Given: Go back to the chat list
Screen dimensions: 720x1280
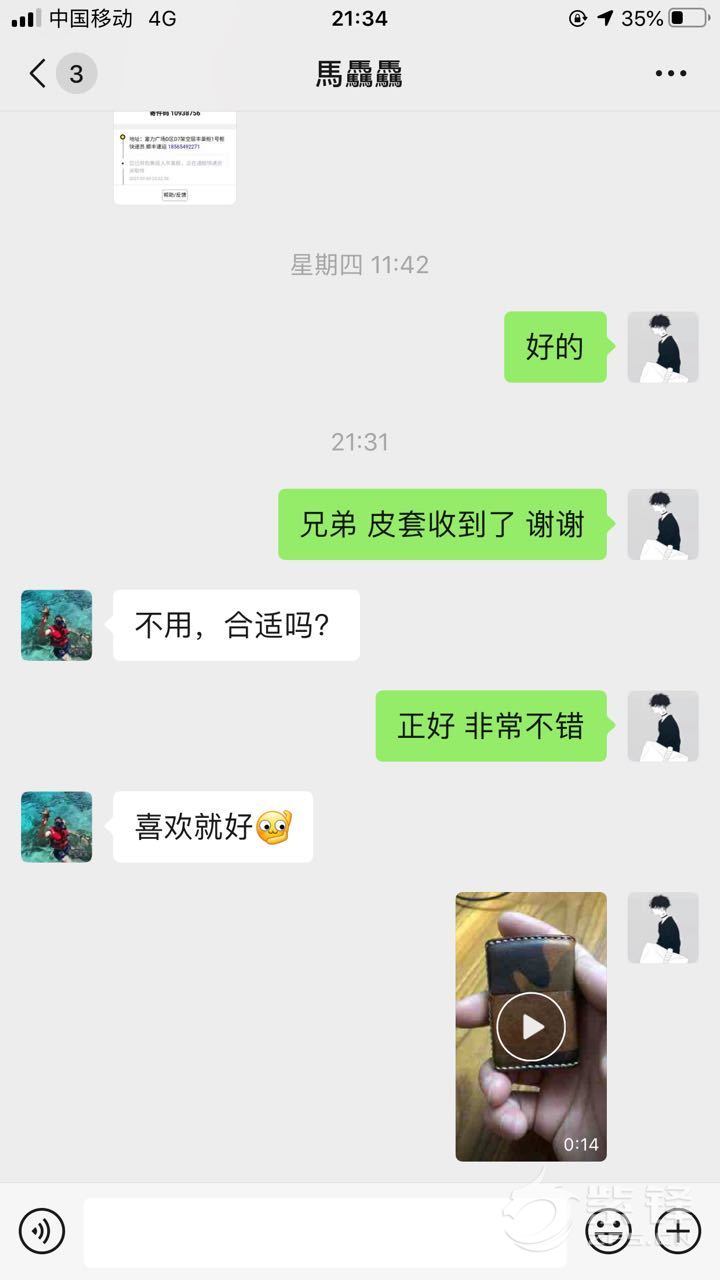Looking at the screenshot, I should pos(38,74).
